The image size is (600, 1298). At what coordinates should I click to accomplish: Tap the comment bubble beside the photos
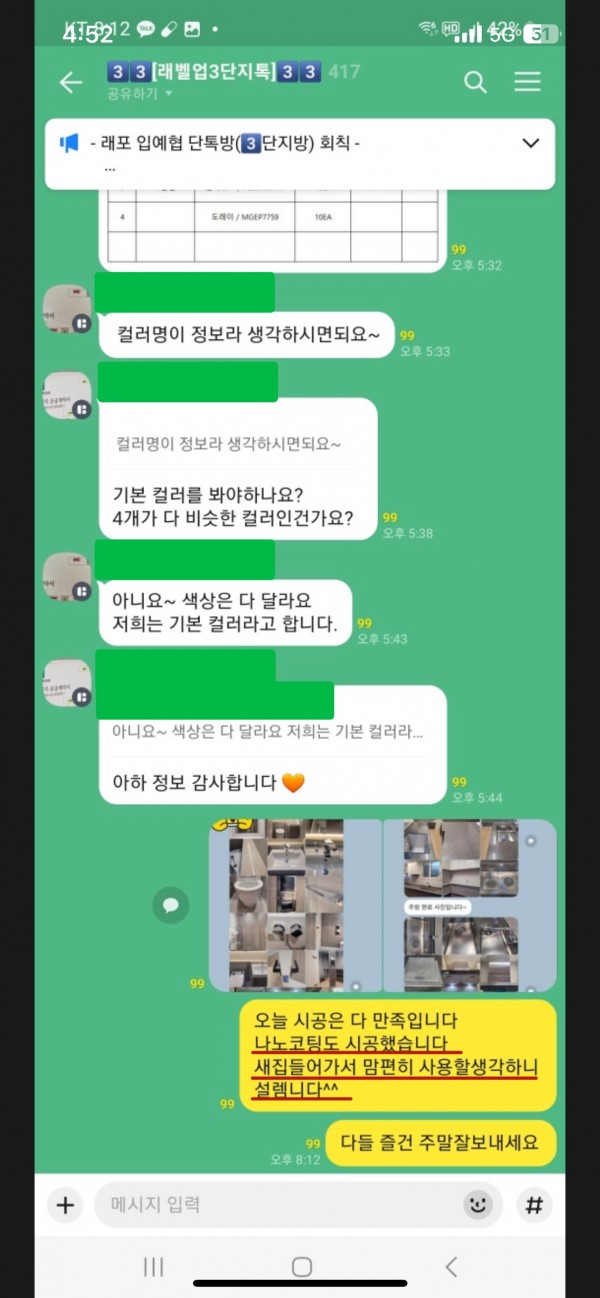[x=170, y=905]
